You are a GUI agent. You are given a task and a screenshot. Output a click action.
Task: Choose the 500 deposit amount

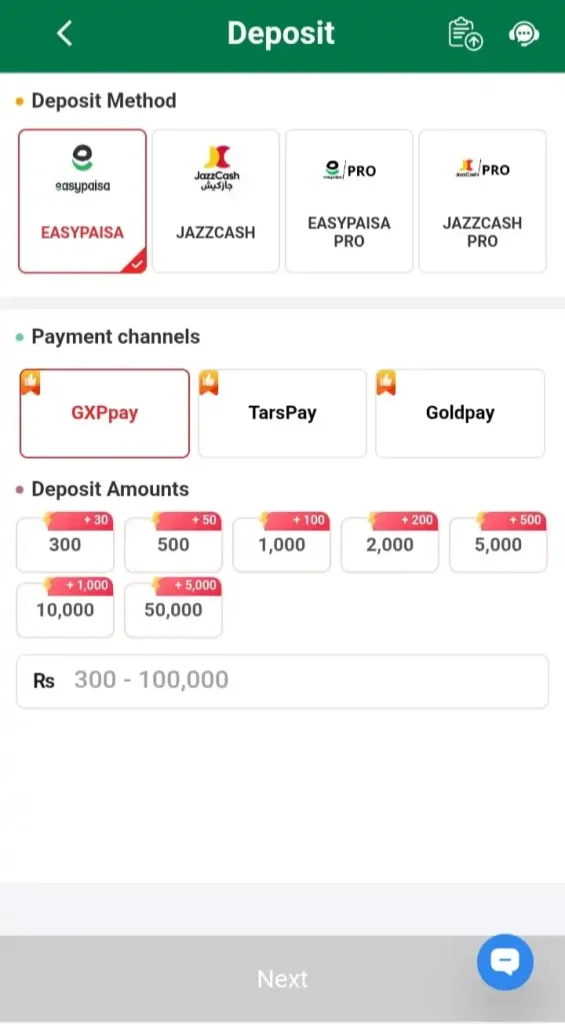(173, 543)
